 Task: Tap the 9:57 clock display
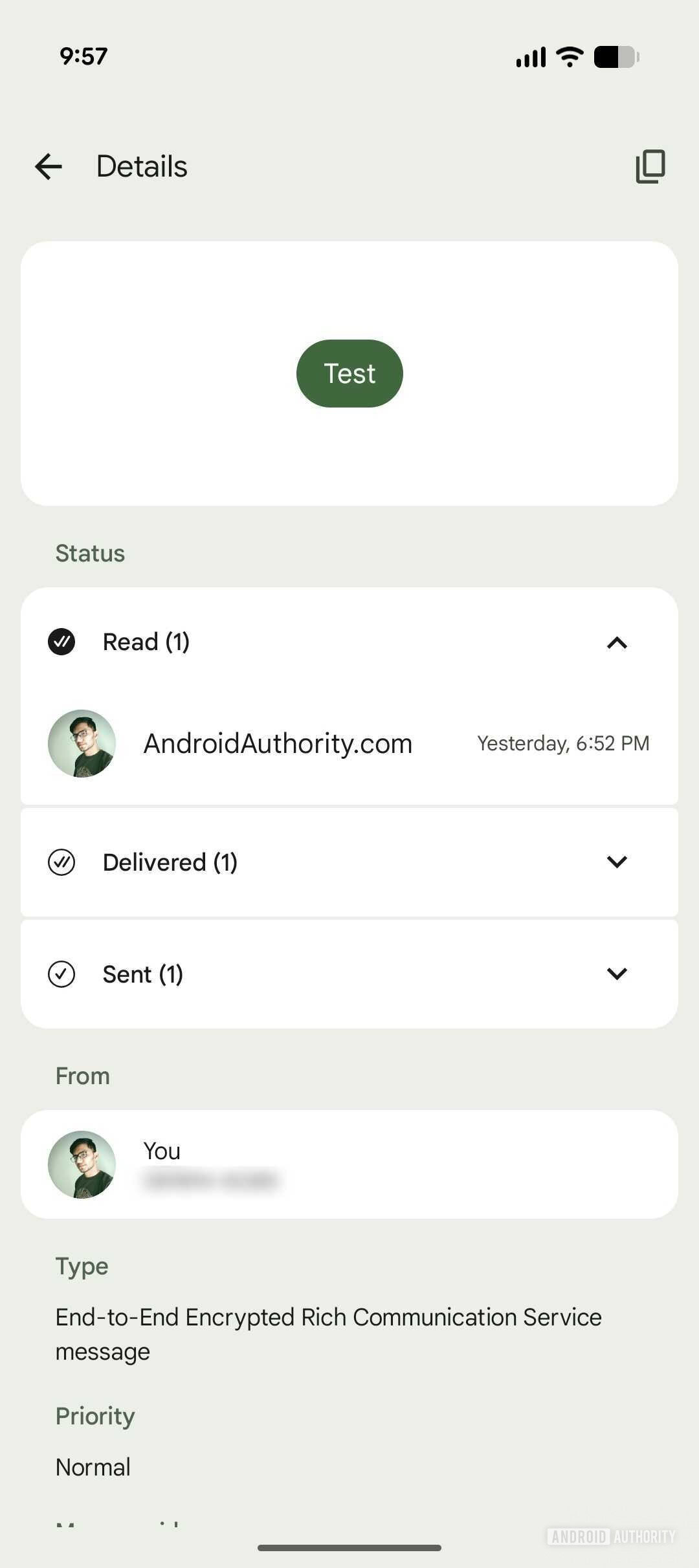click(83, 56)
